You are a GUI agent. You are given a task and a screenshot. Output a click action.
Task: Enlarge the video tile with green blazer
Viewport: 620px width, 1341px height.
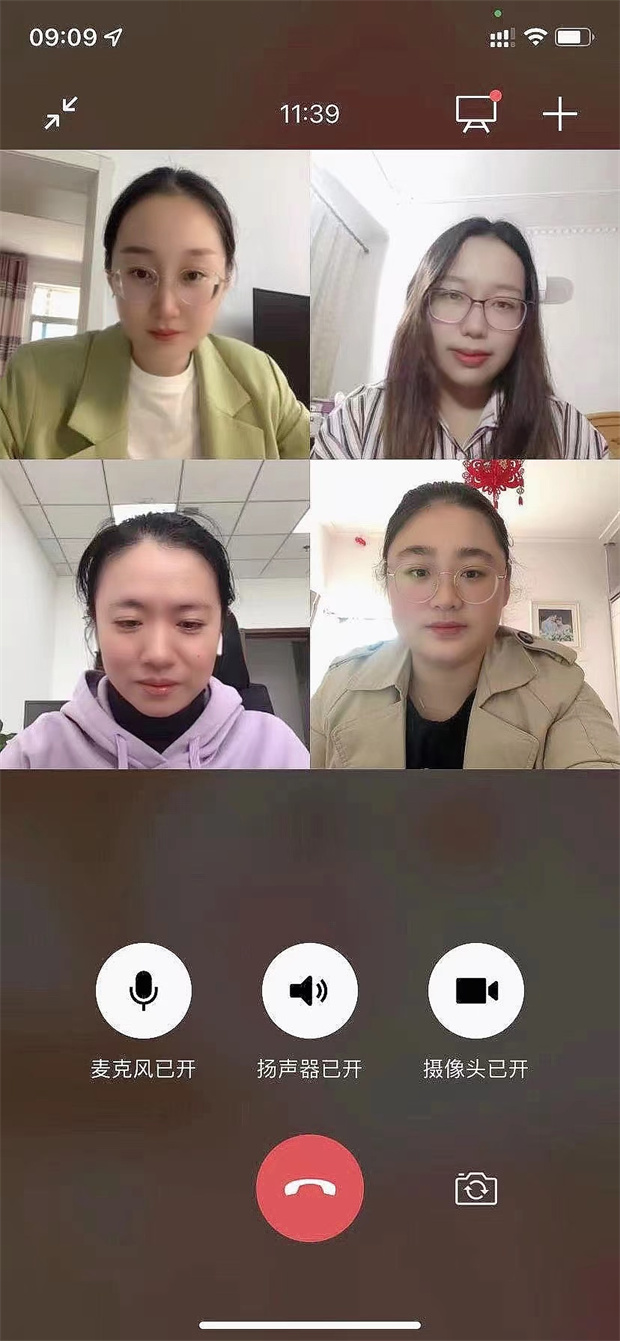155,305
